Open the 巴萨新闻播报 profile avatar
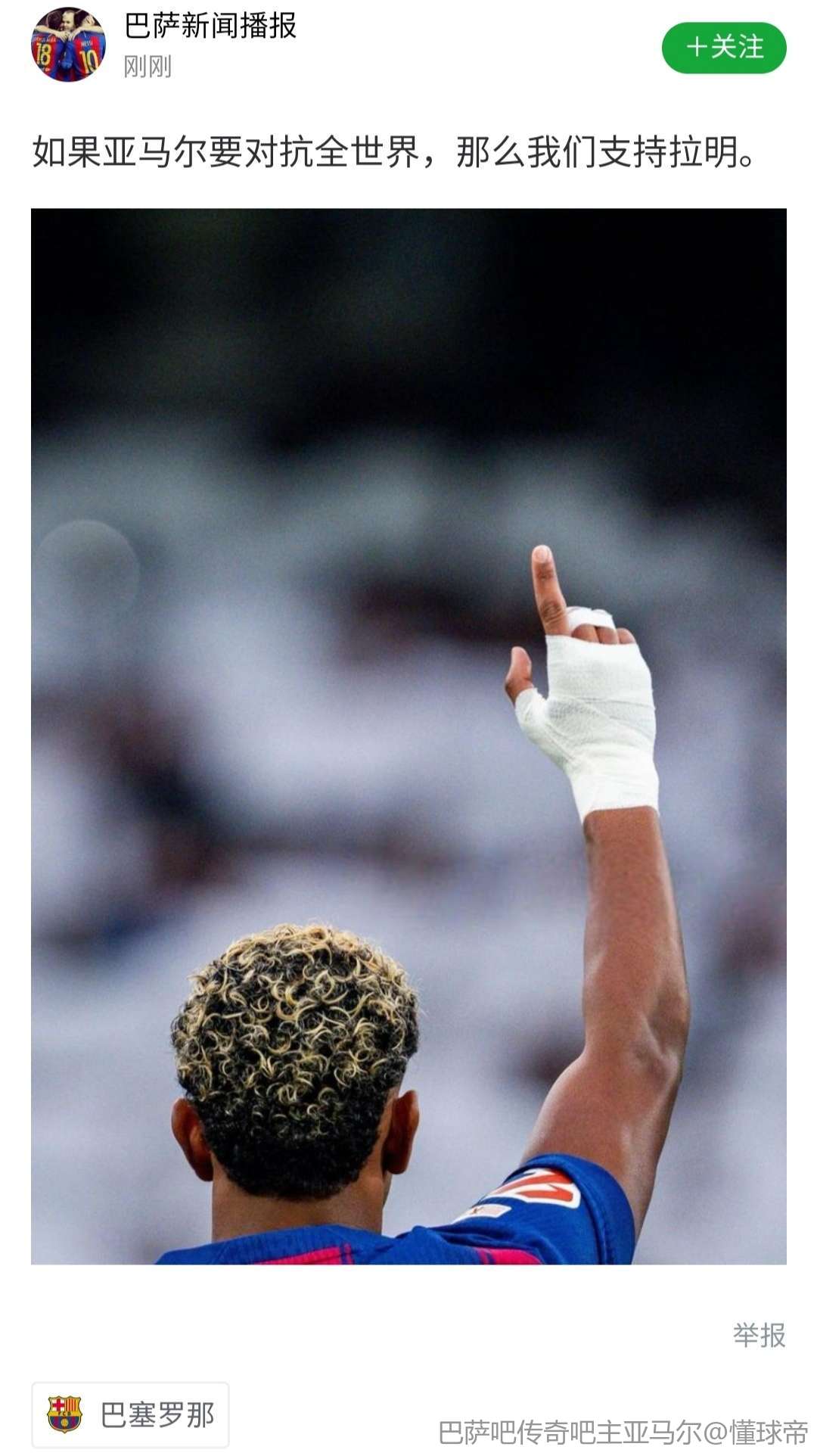817x1456 pixels. pos(68,45)
